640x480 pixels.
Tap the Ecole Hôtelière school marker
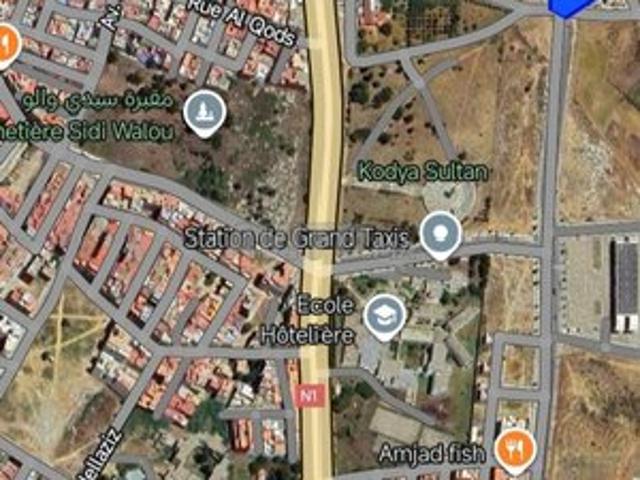pyautogui.click(x=384, y=317)
